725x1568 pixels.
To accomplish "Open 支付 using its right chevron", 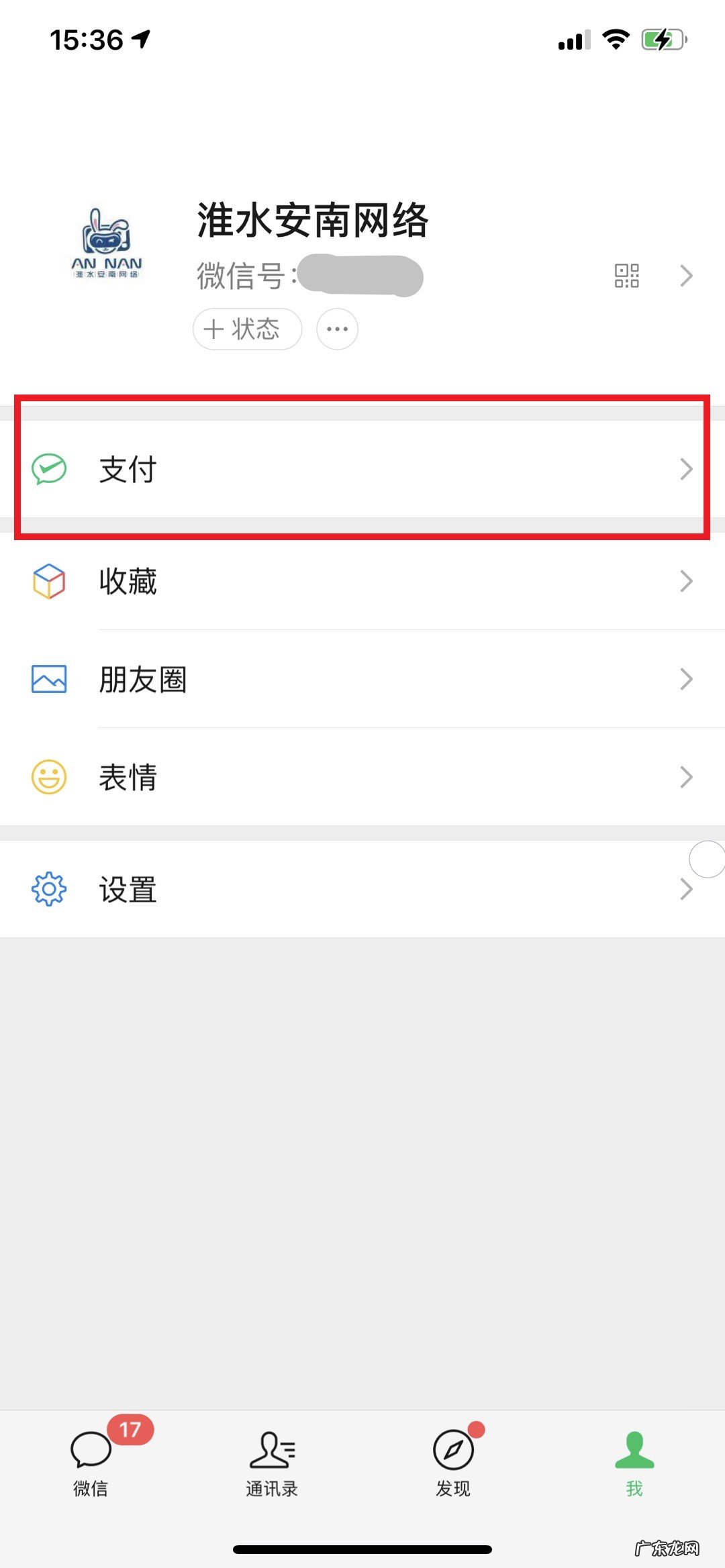I will click(685, 470).
